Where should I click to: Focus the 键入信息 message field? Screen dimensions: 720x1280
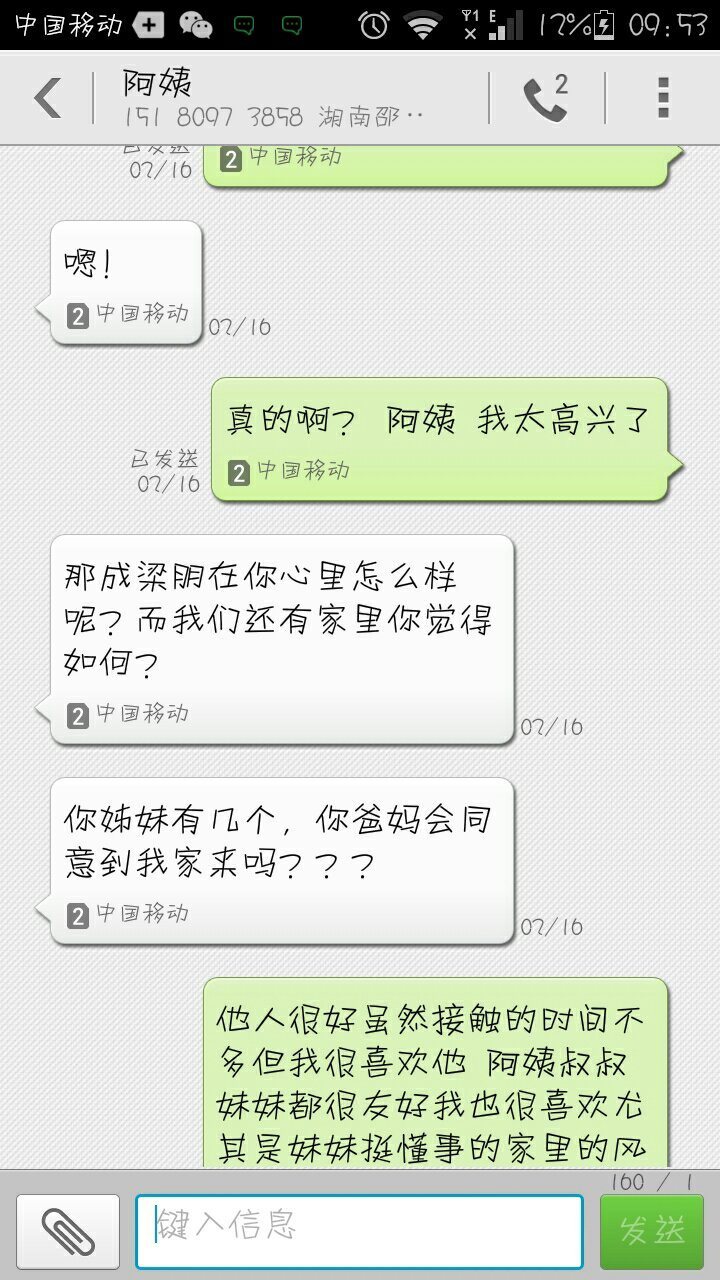pos(359,1231)
